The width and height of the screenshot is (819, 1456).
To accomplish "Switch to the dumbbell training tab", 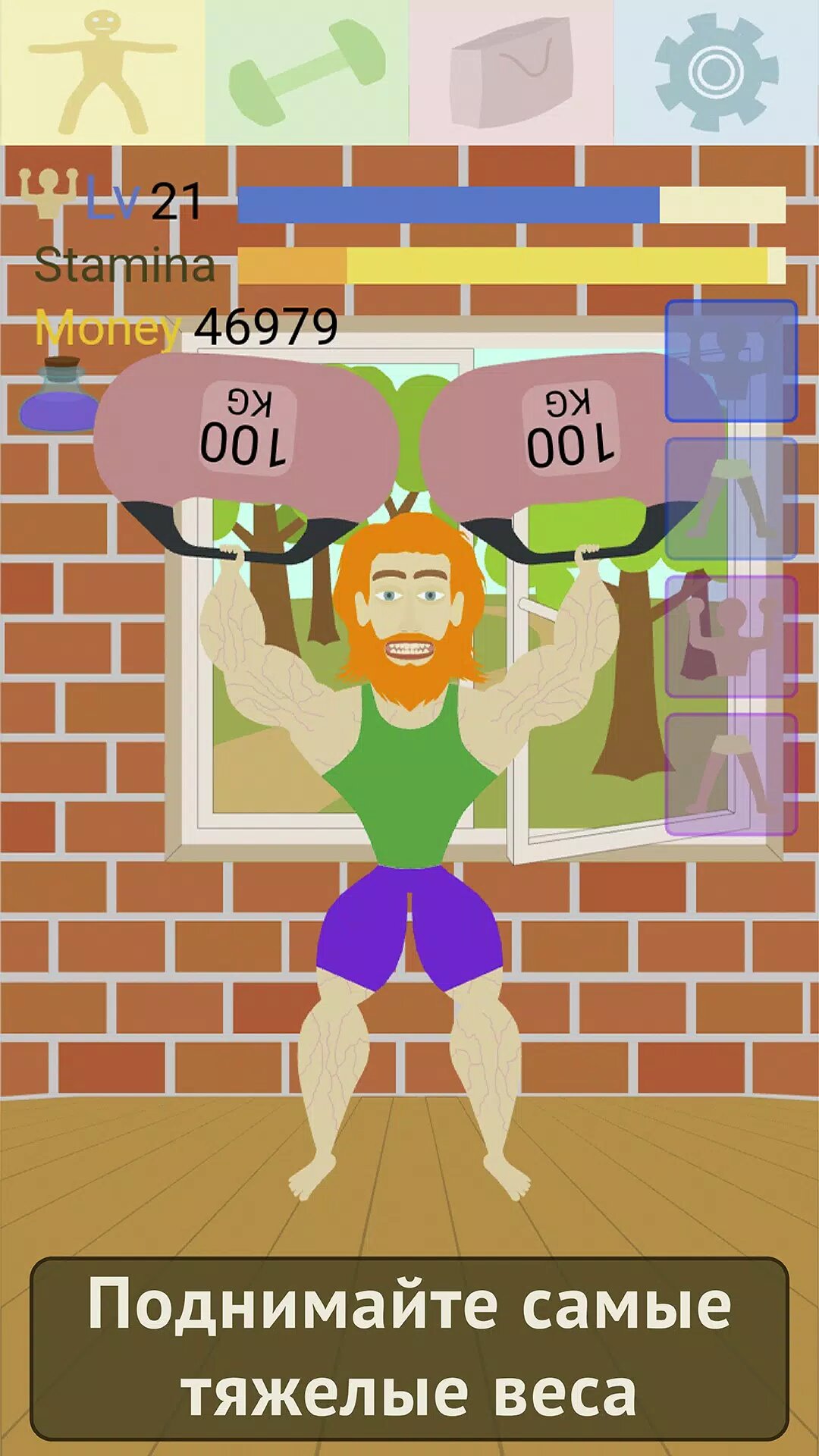I will tap(307, 72).
